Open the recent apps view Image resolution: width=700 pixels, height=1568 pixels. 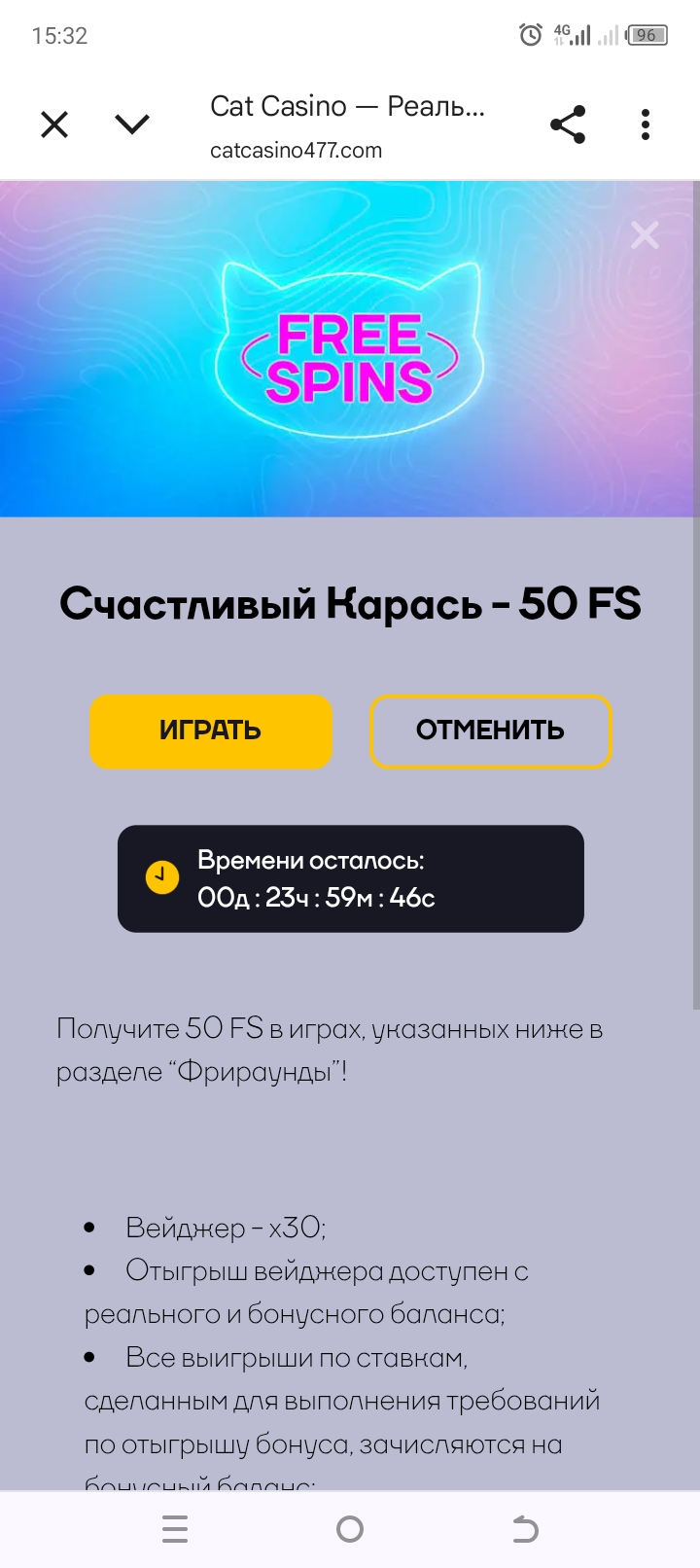pos(175,1530)
